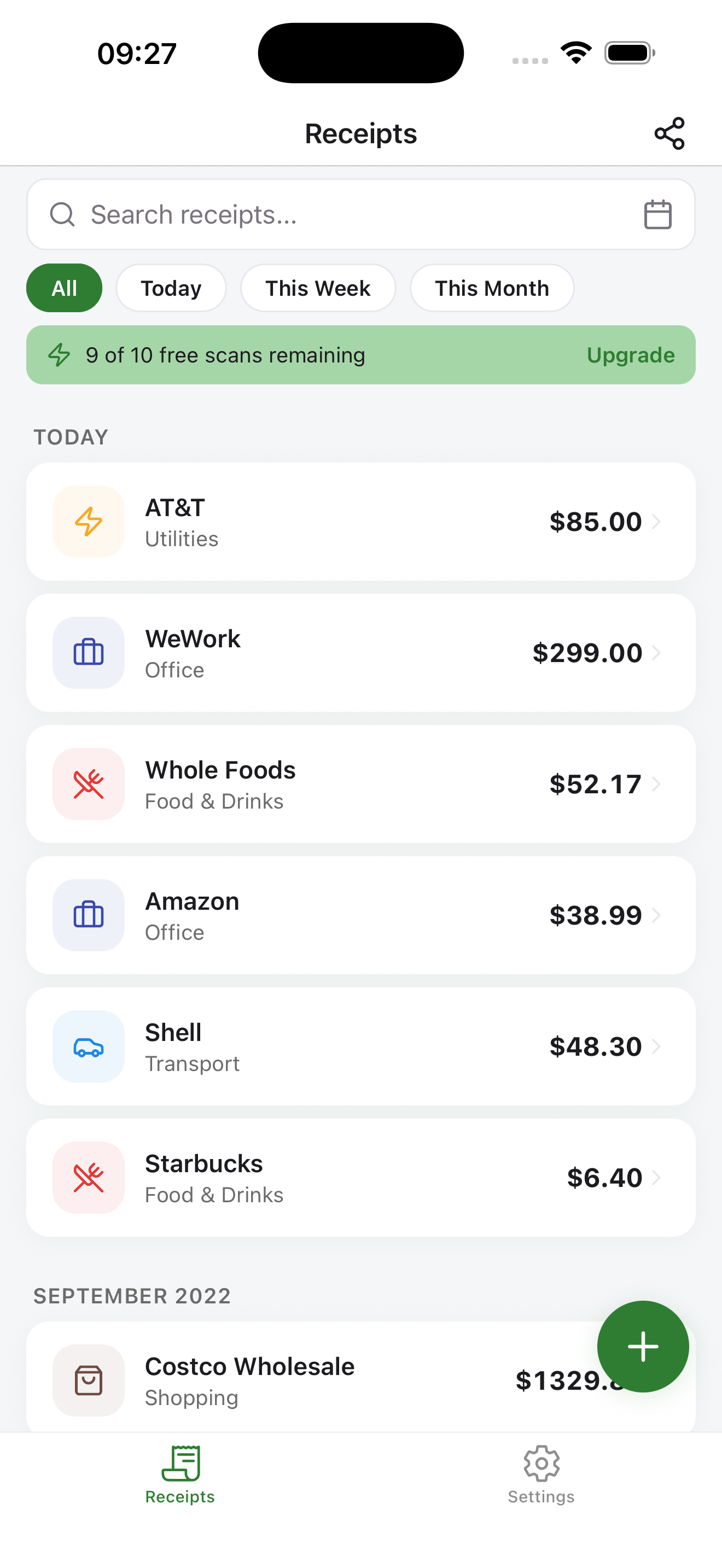The width and height of the screenshot is (722, 1568).
Task: Tap the Whole Foods food category icon
Action: (88, 783)
